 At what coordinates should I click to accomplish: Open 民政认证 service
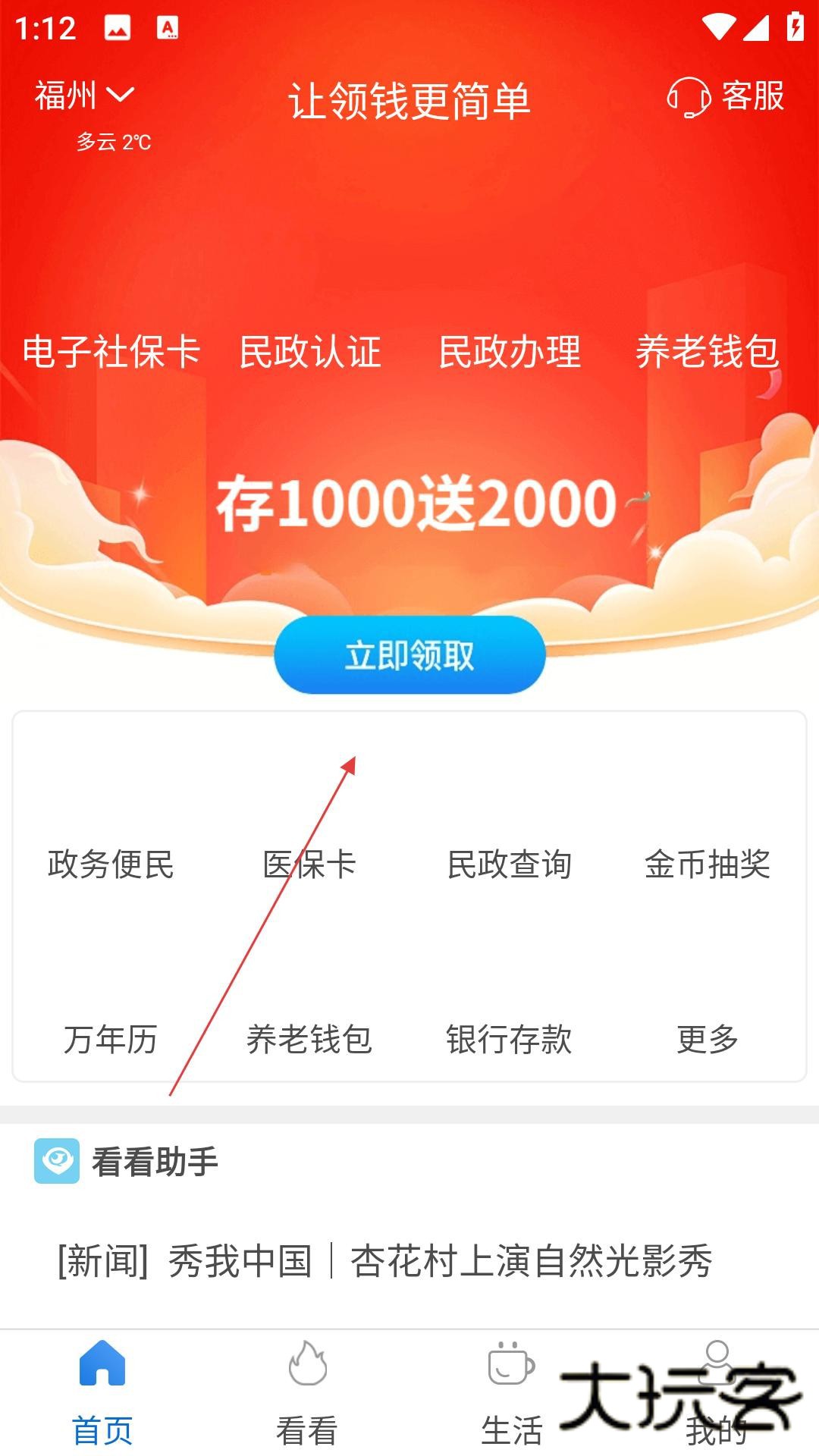point(310,352)
